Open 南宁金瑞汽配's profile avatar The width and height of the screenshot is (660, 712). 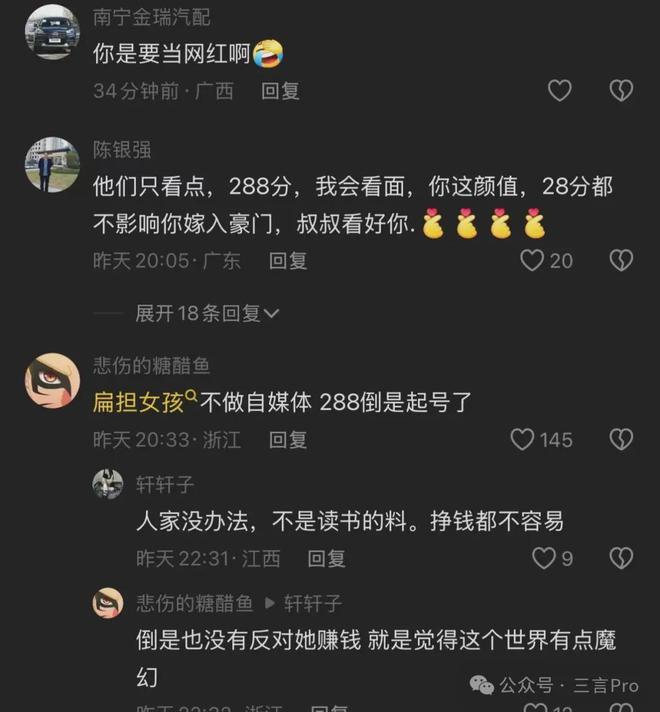[x=52, y=32]
